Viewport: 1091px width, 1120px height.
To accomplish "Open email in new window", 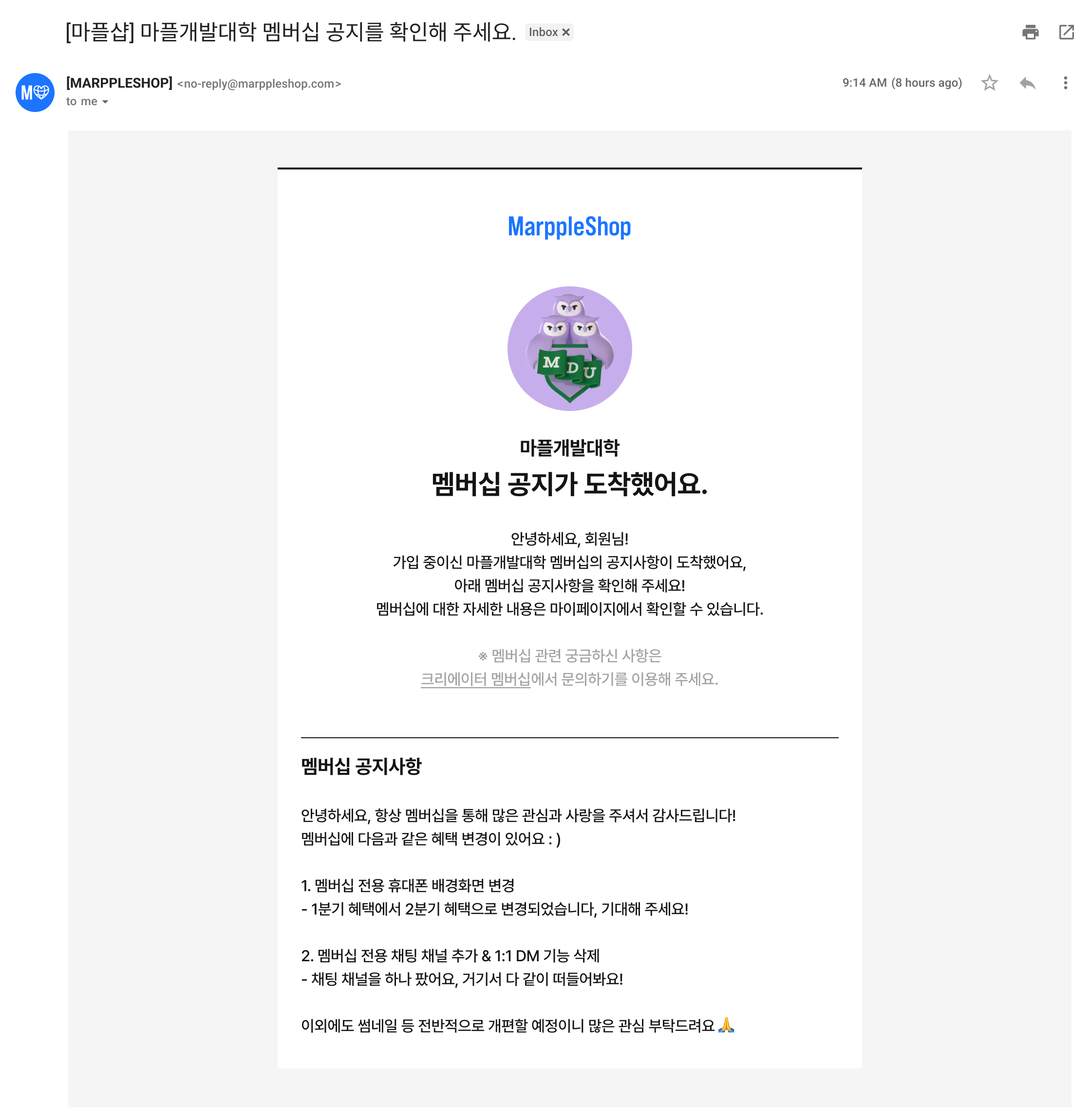I will 1066,32.
